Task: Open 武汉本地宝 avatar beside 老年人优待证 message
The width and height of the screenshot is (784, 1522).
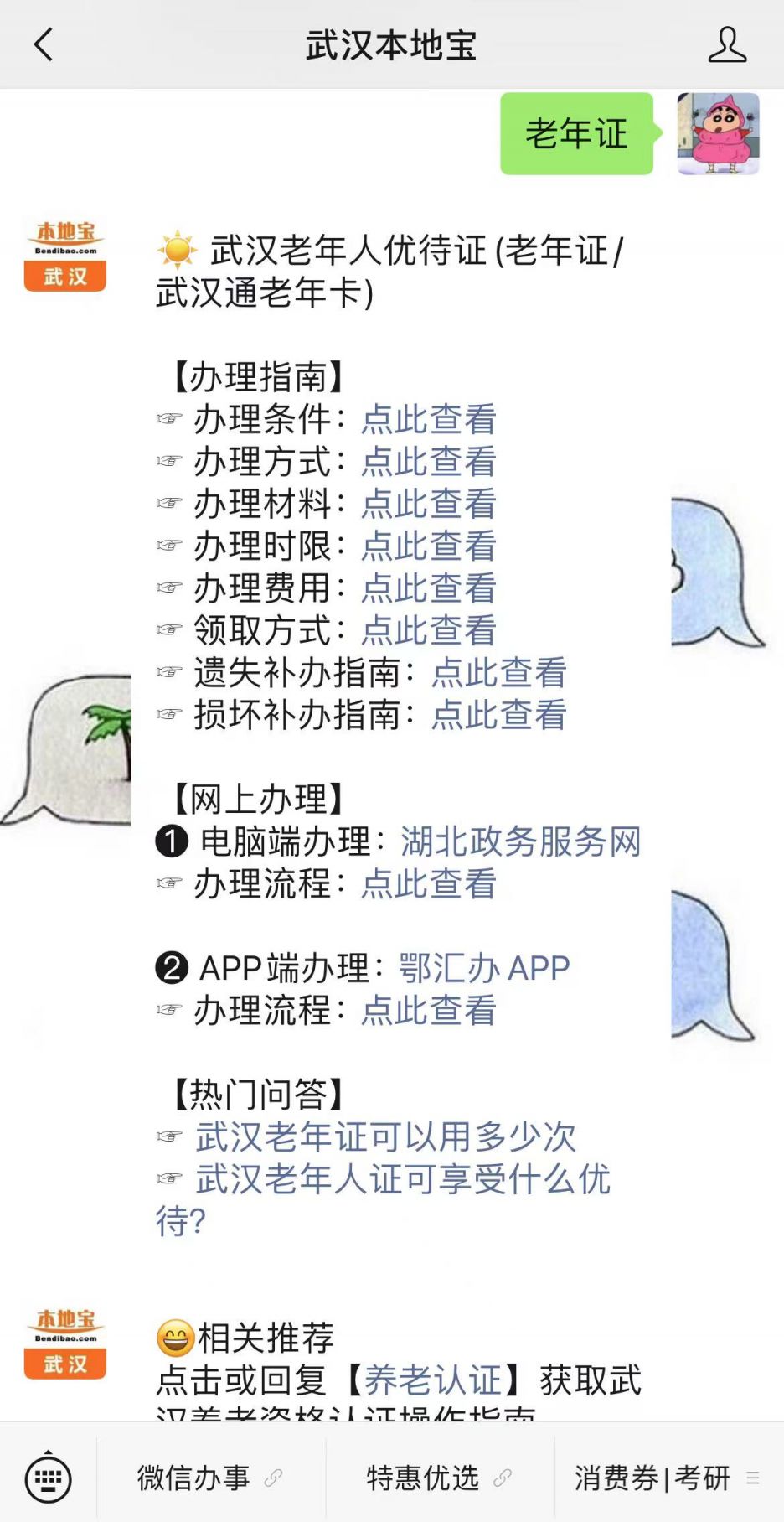Action: coord(65,256)
